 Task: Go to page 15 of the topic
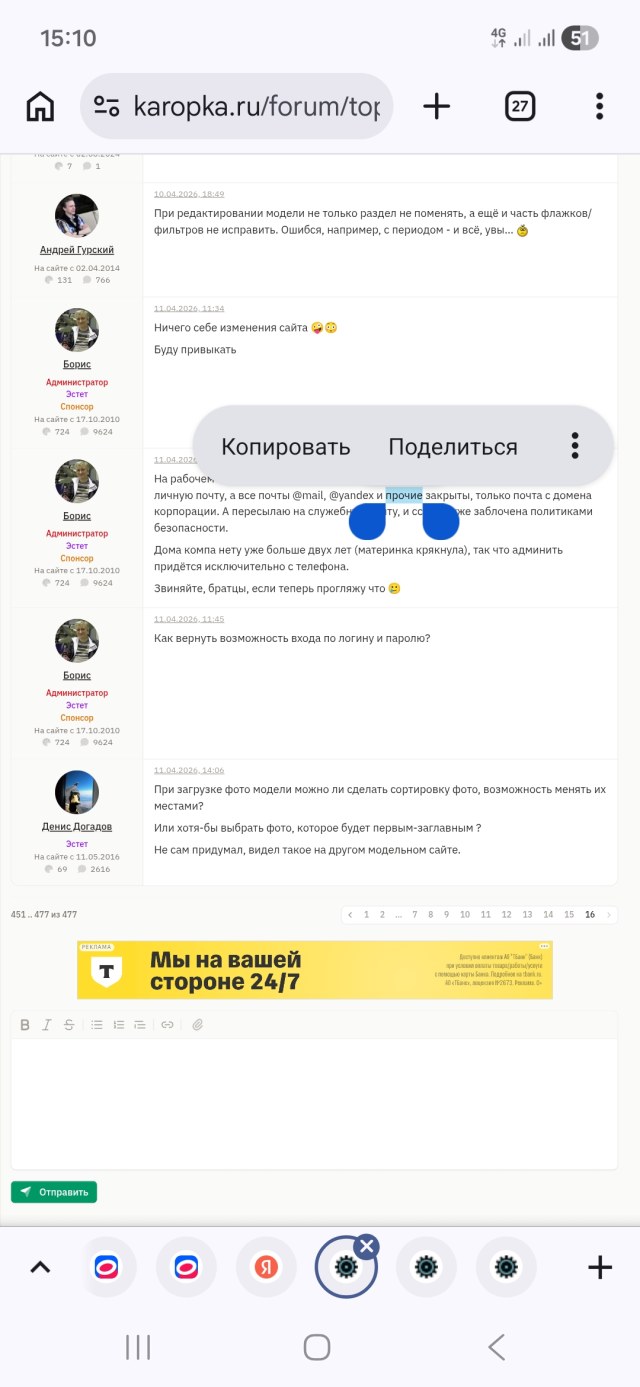pyautogui.click(x=569, y=915)
